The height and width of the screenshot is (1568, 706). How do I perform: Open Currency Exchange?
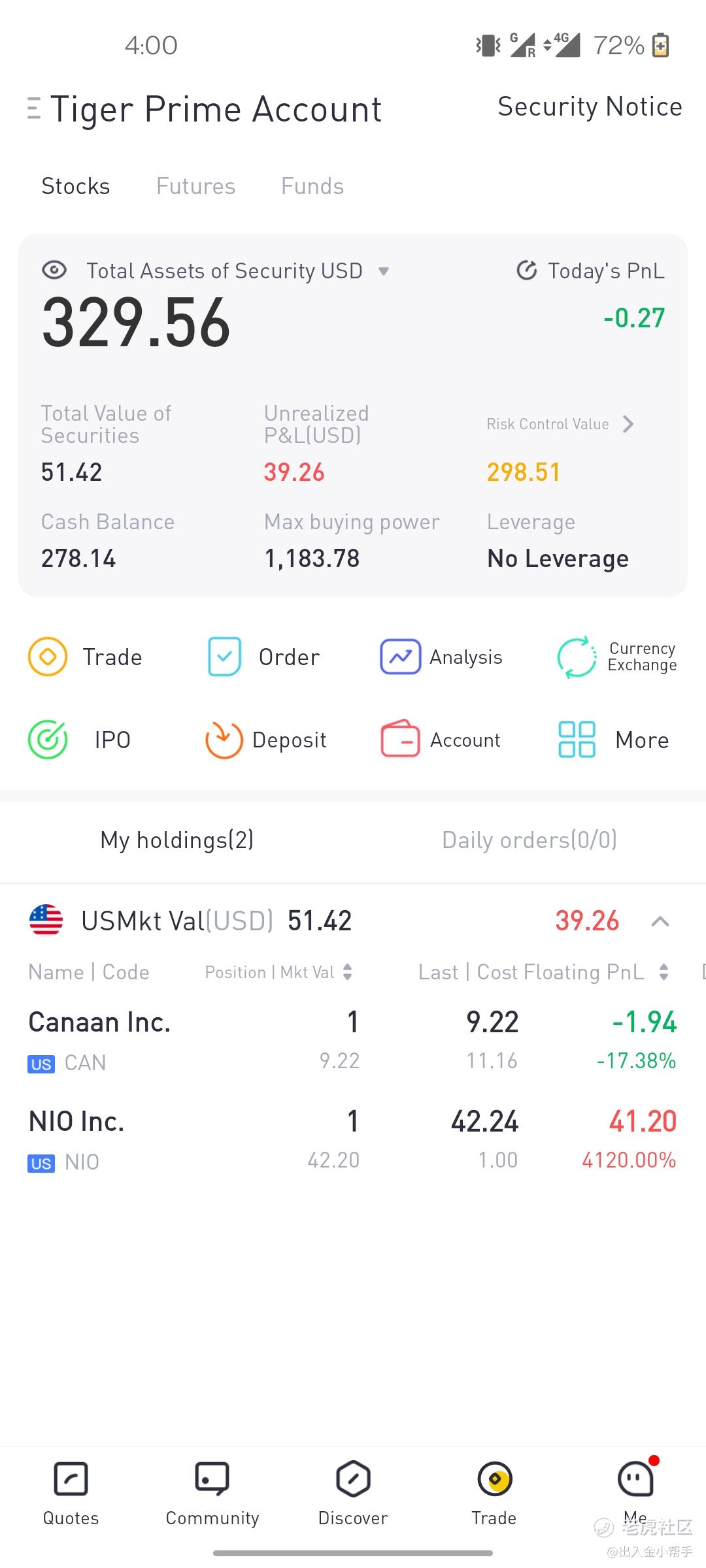coord(617,657)
